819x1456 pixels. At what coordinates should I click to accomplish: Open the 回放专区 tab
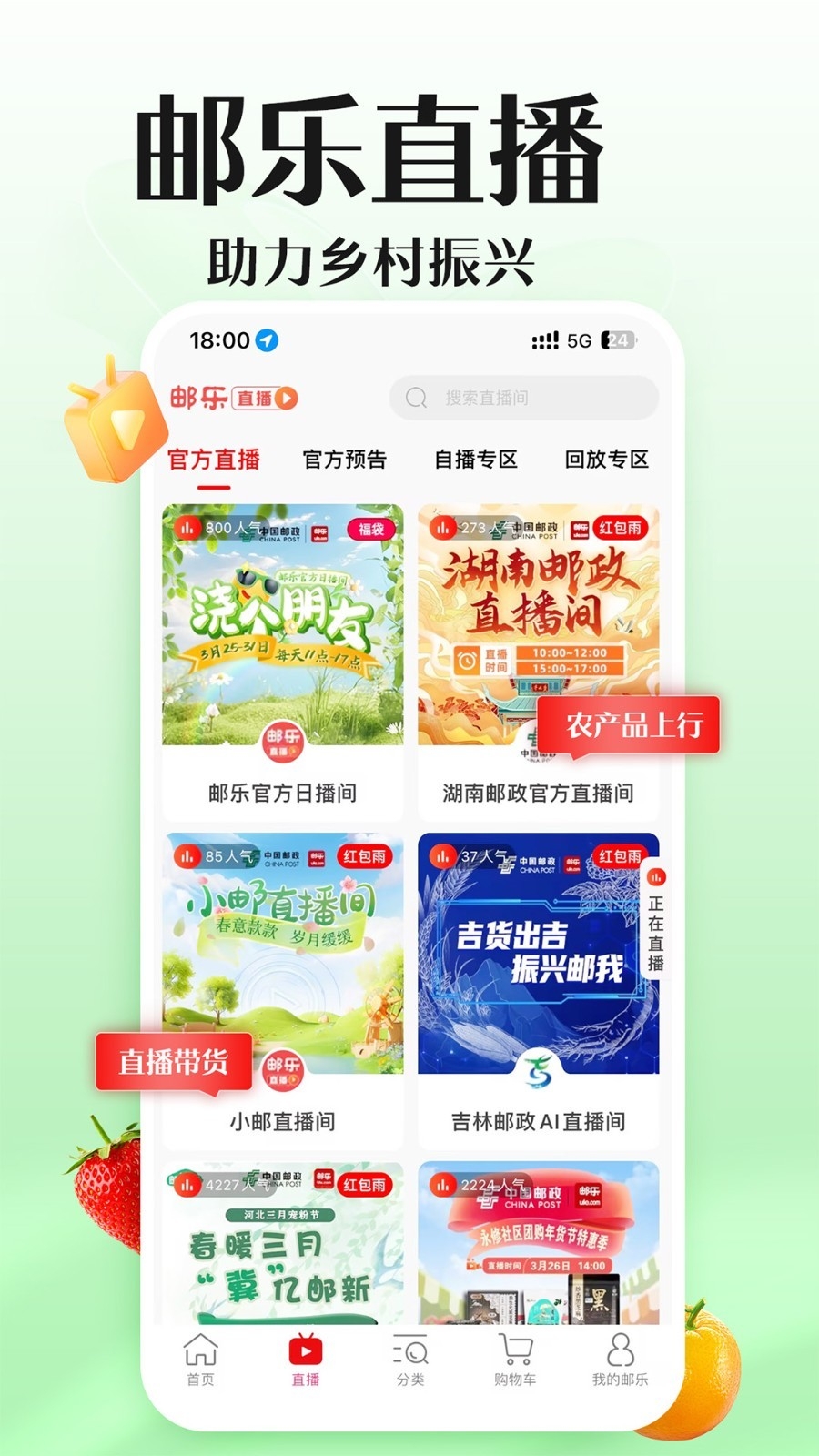coord(610,460)
